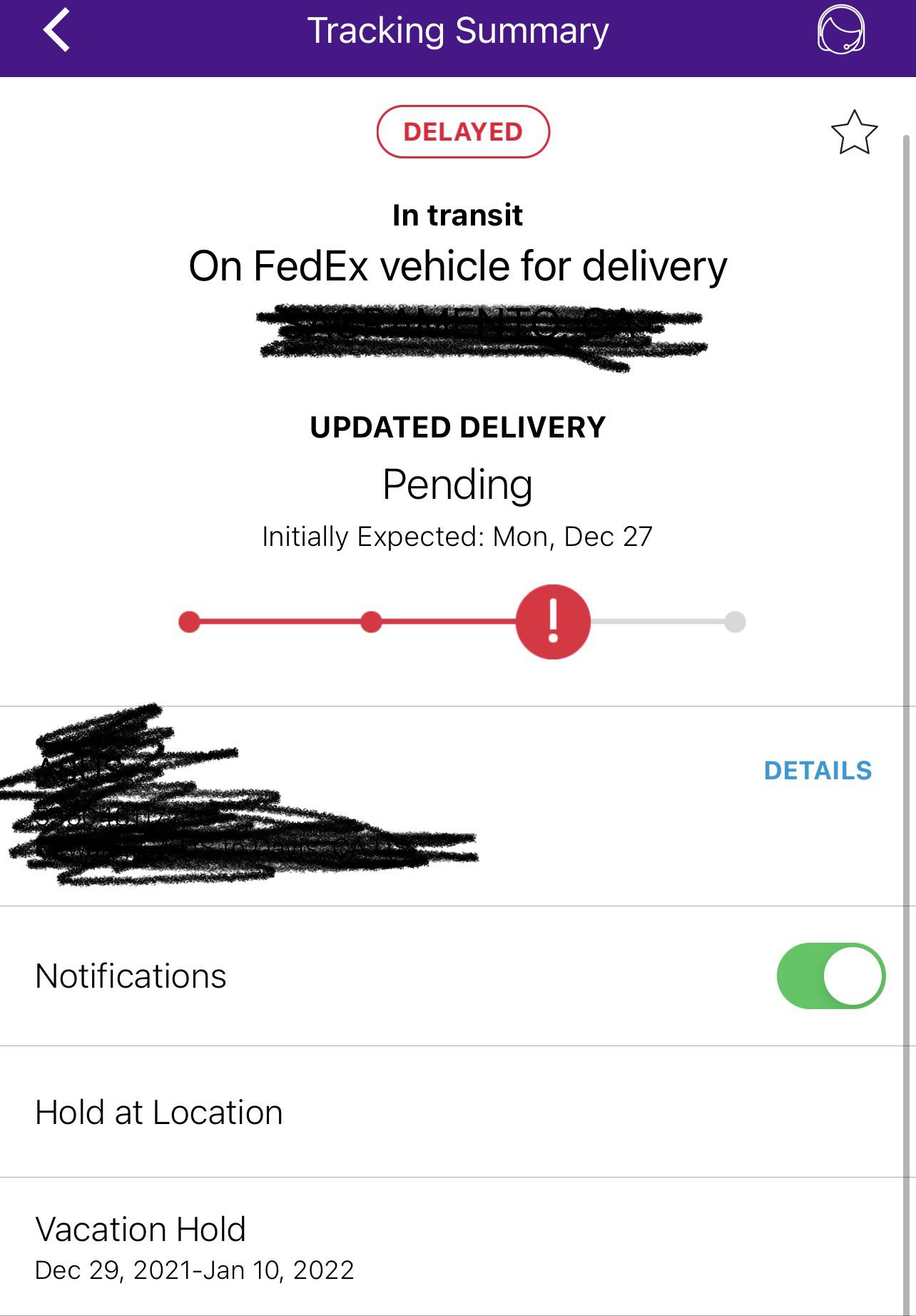Select the Tracking Summary title bar
This screenshot has width=916, height=1316.
tap(458, 29)
